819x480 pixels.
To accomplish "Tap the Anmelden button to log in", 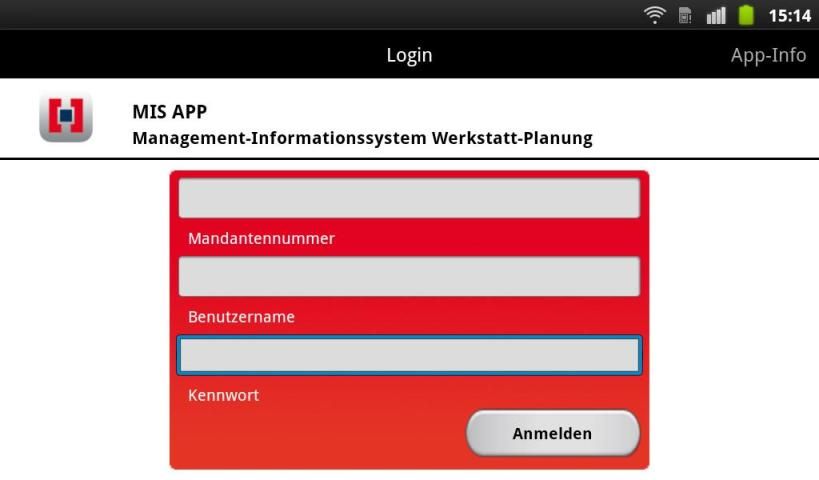I will click(552, 434).
